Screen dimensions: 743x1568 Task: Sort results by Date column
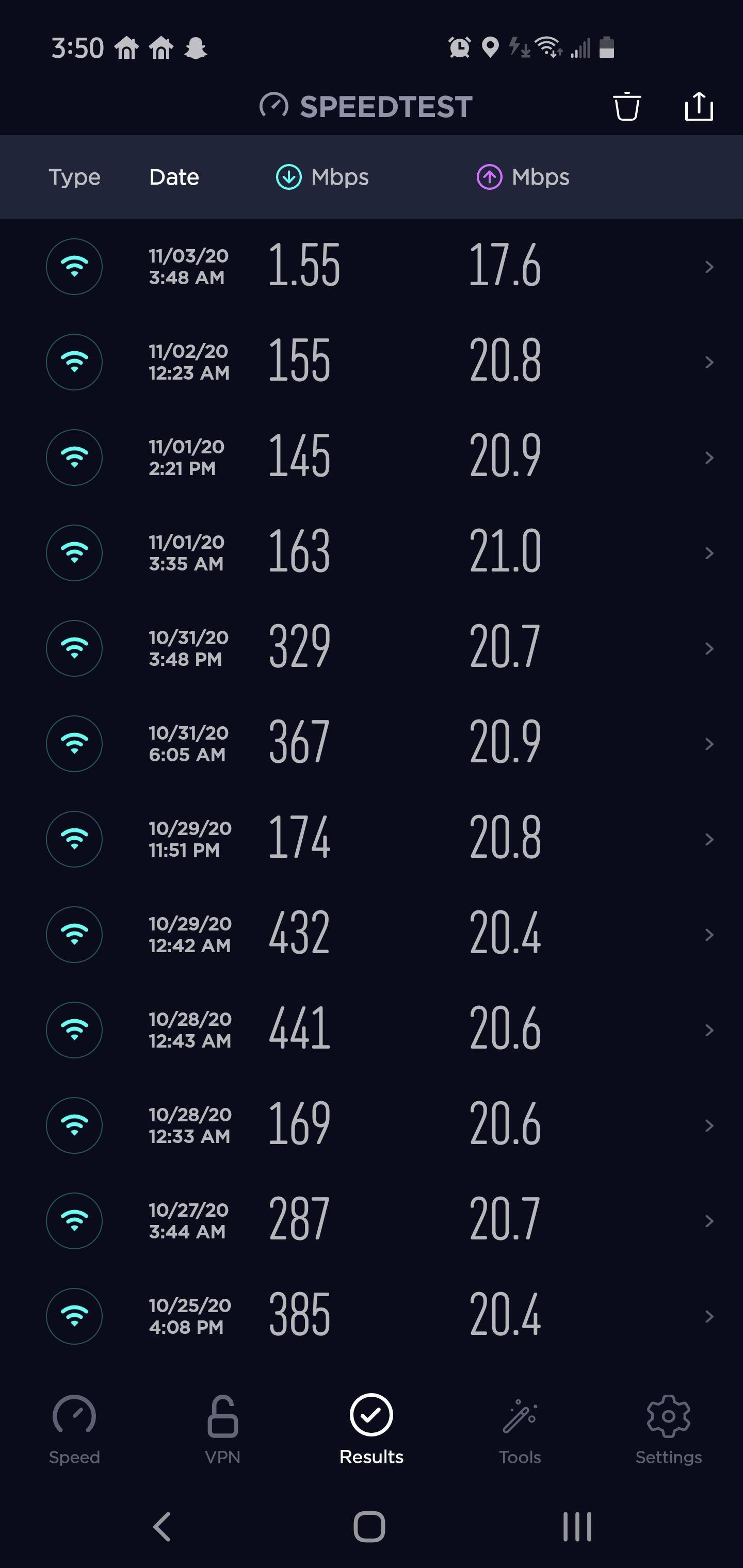point(174,177)
